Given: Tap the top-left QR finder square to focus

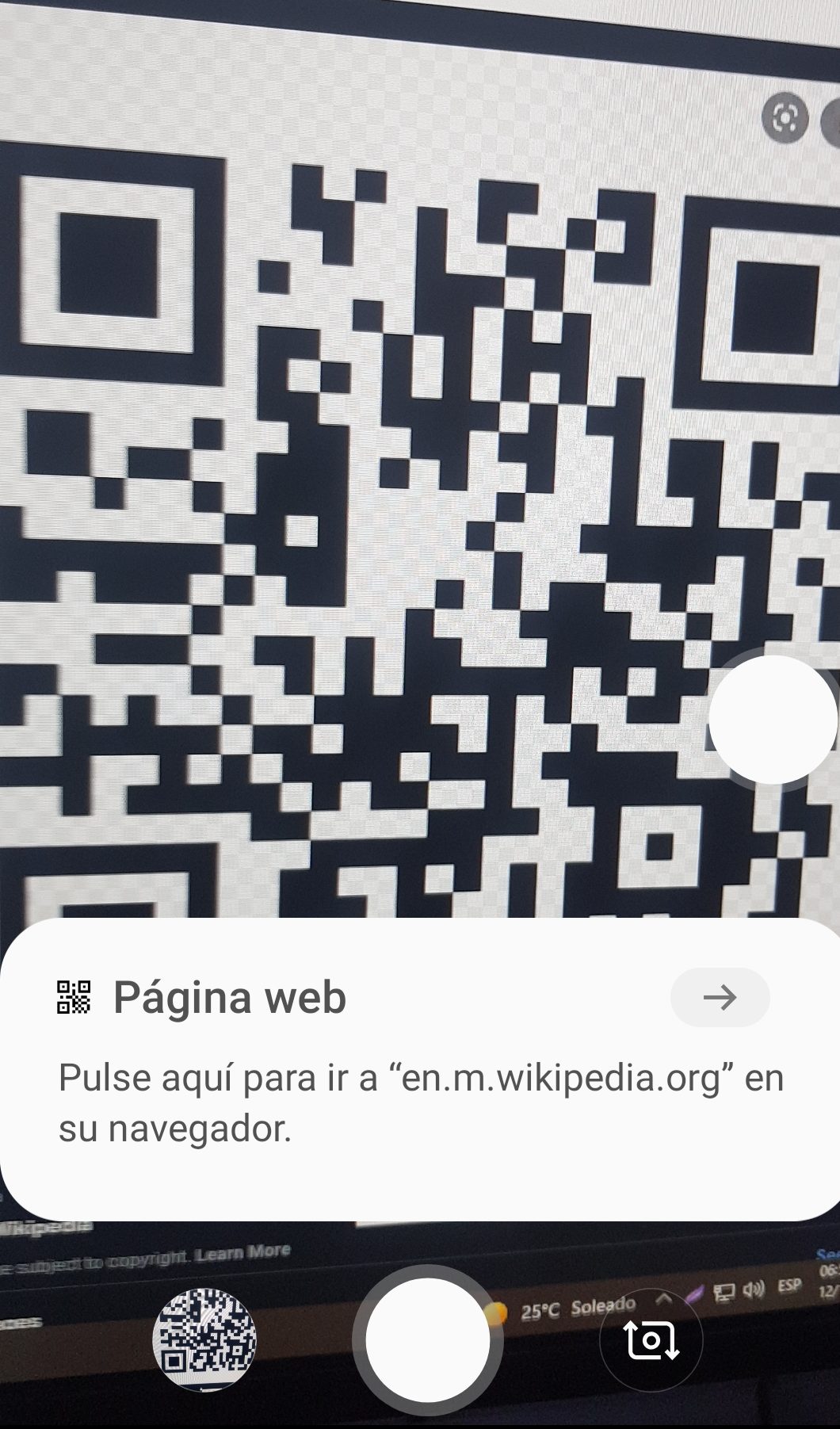Looking at the screenshot, I should click(x=107, y=266).
